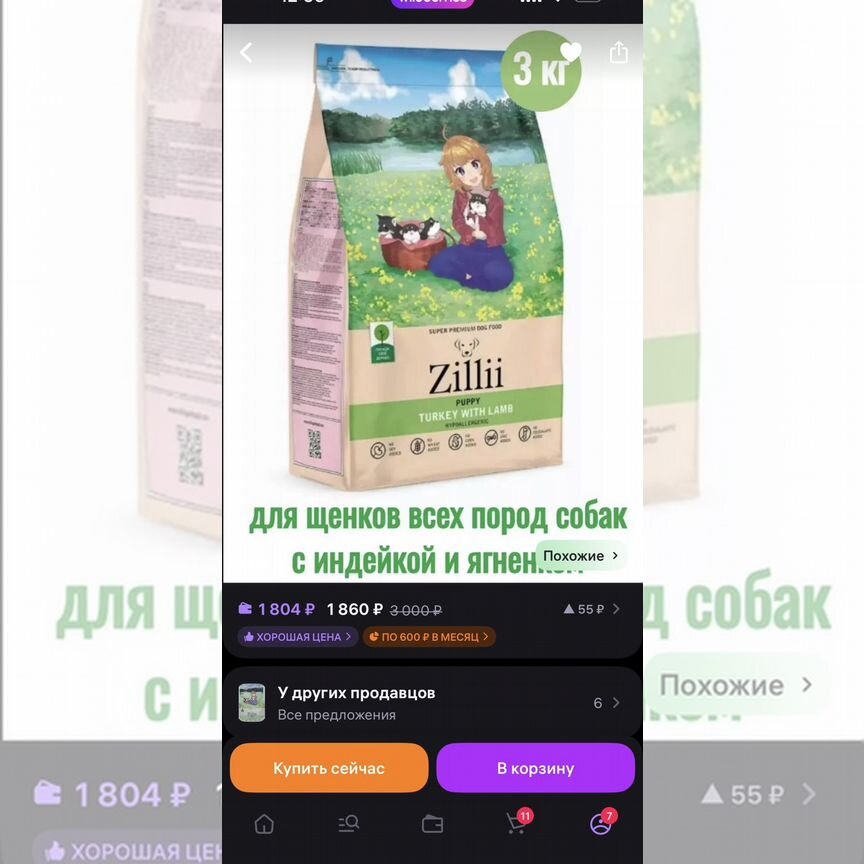This screenshot has width=864, height=864.
Task: Open the wallet tab
Action: [433, 824]
